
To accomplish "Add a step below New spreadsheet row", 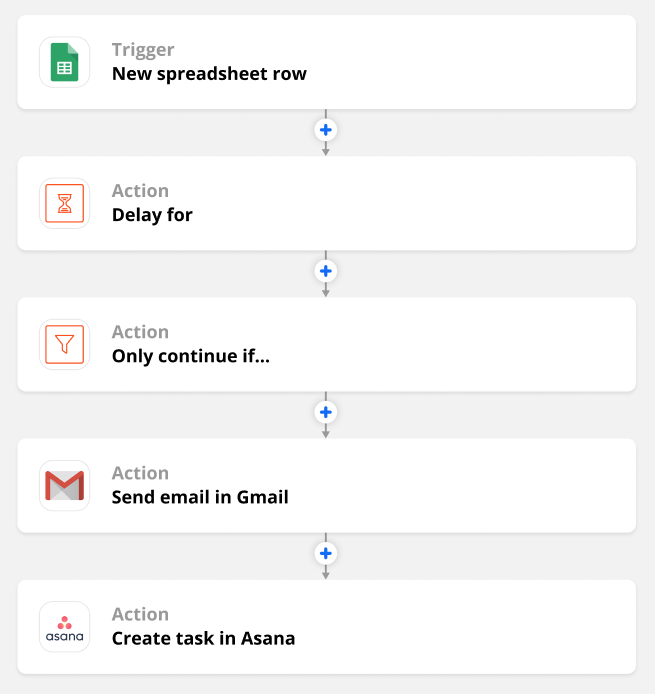I will pos(326,130).
